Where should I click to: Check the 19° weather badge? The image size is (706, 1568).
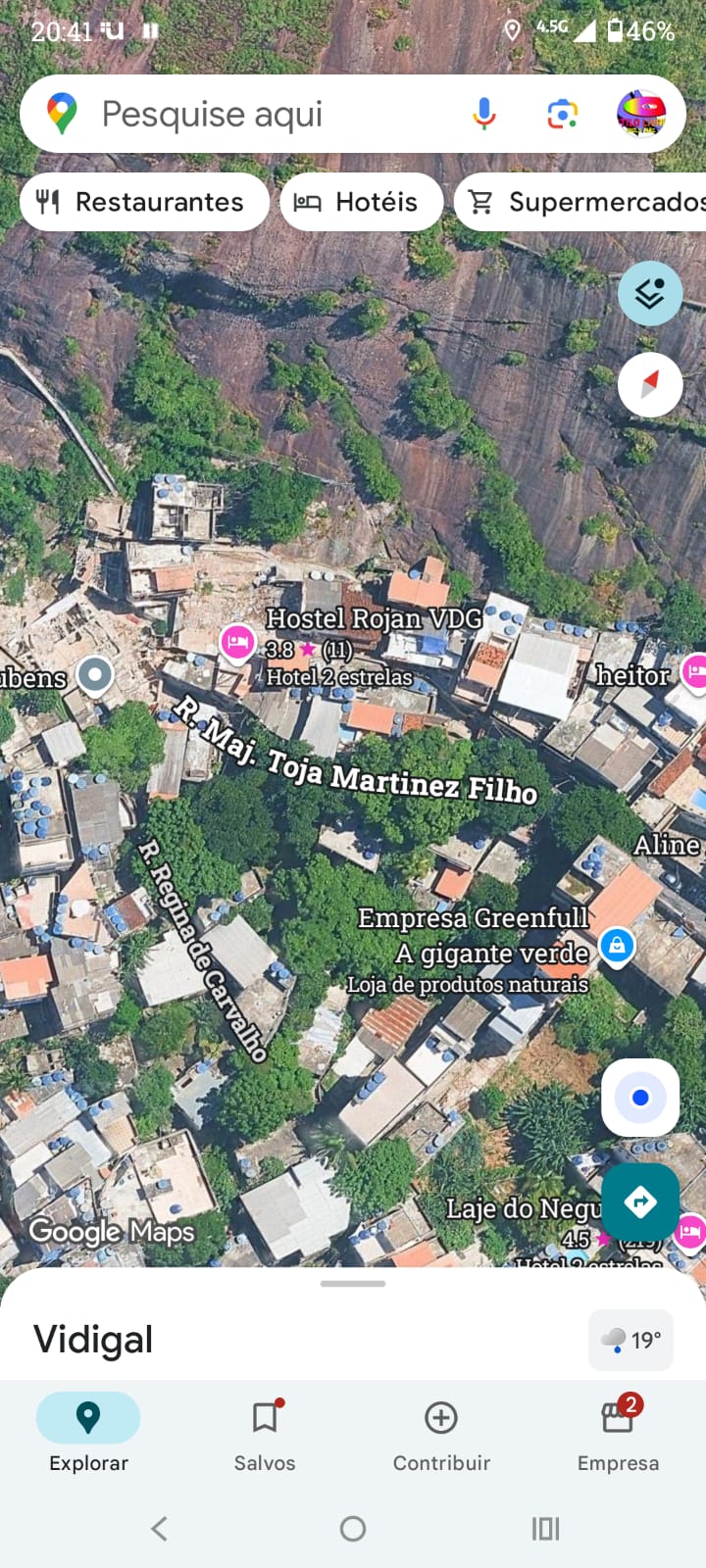tap(630, 1340)
